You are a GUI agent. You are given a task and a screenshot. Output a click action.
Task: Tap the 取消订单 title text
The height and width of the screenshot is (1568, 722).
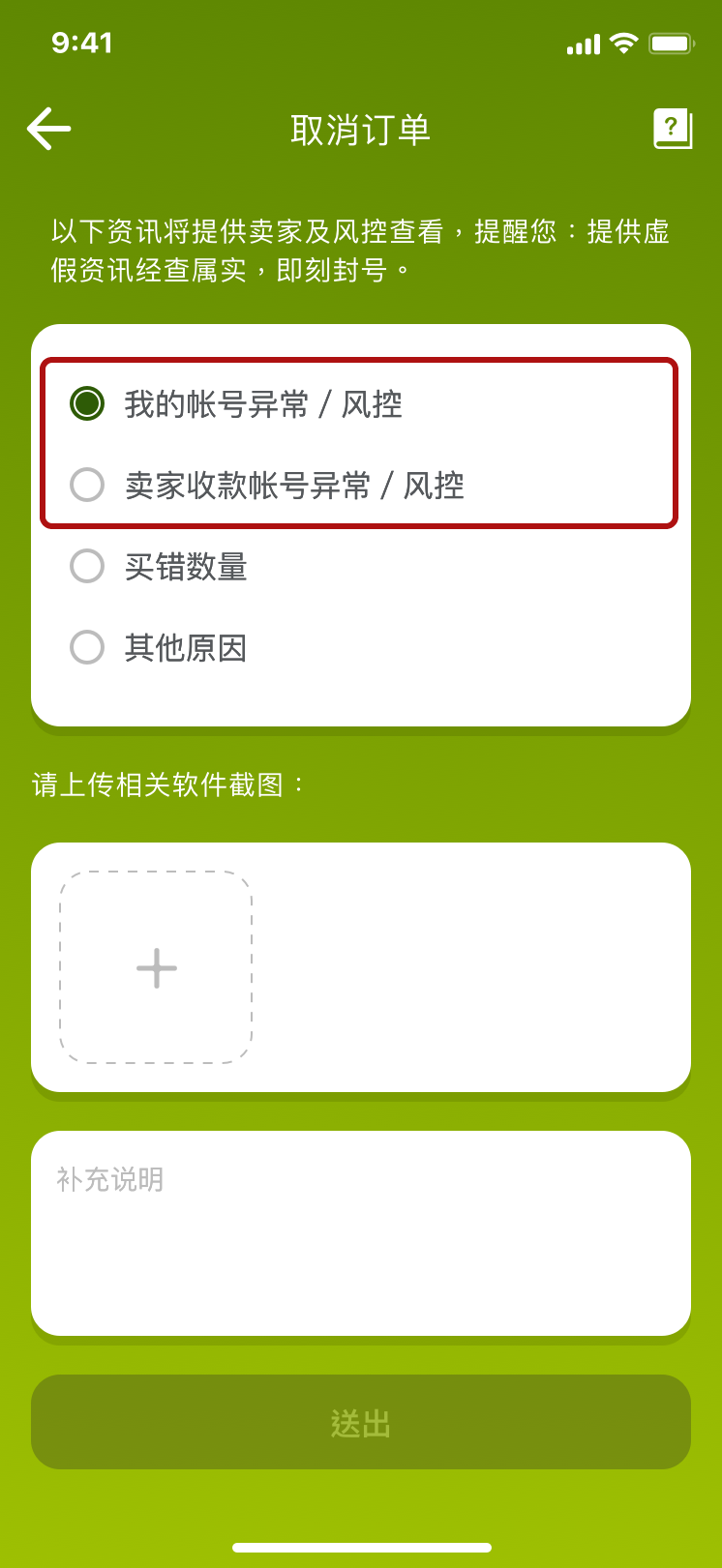pos(360,129)
